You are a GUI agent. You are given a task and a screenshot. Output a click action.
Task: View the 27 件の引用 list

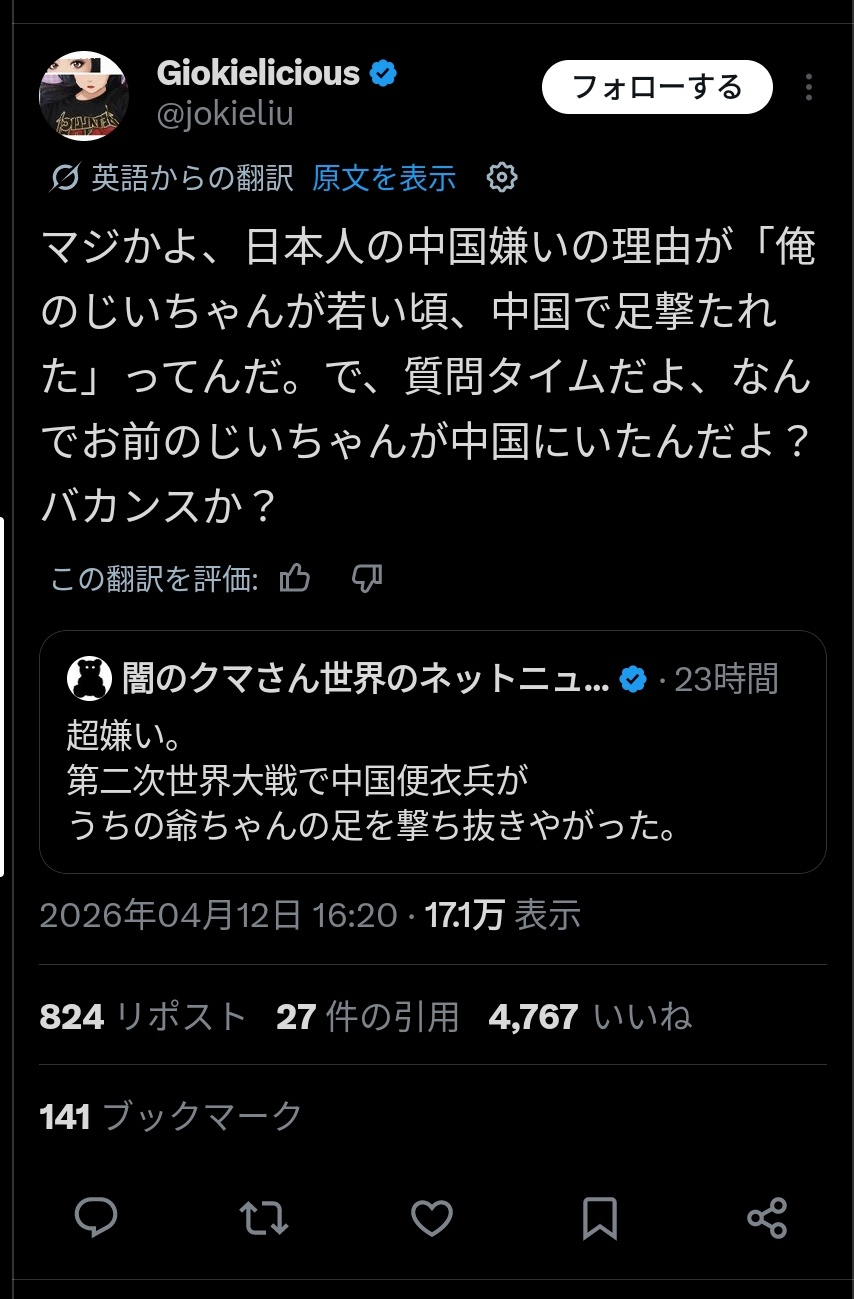pos(367,1017)
